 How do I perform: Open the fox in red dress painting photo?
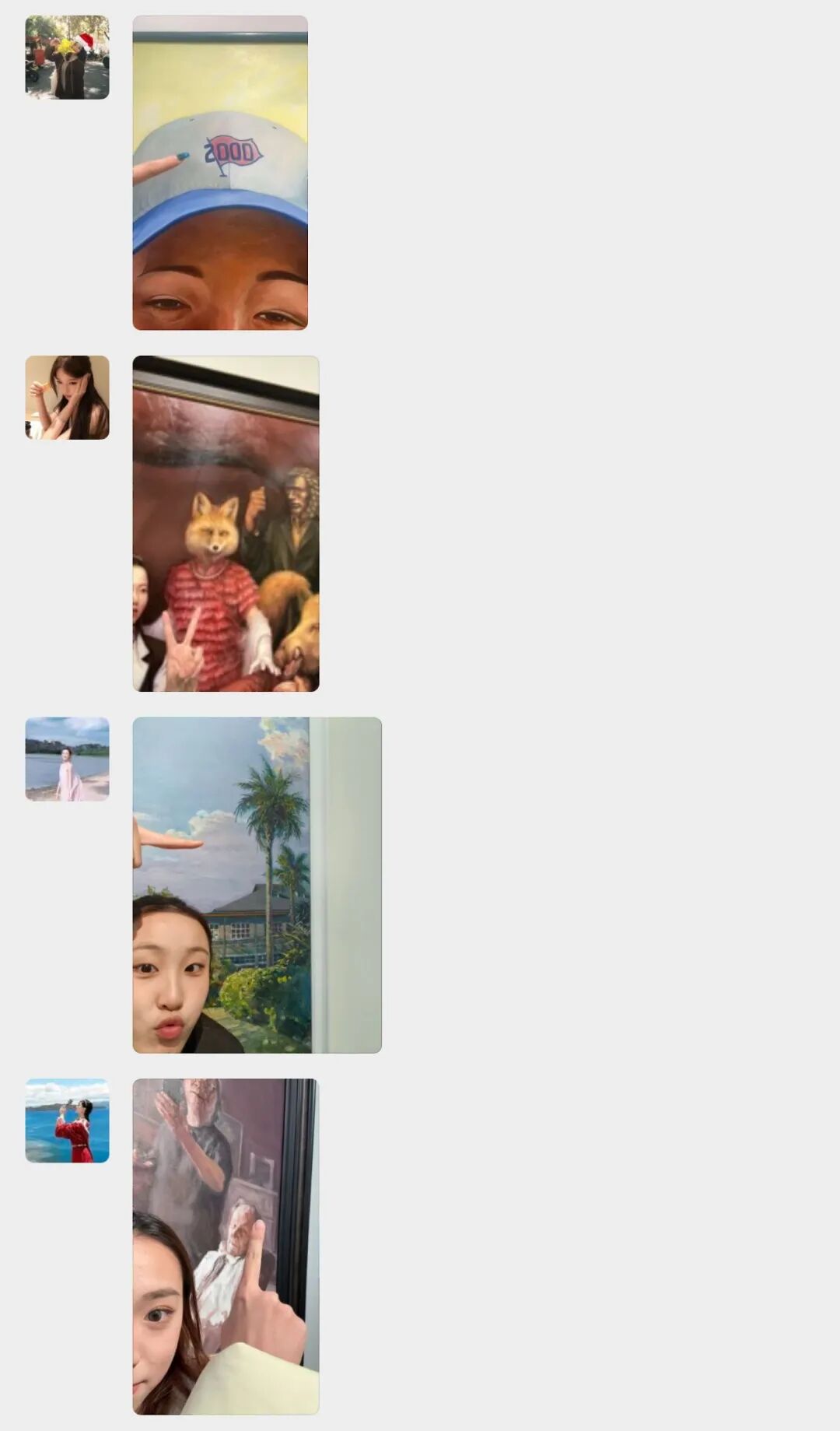click(226, 524)
